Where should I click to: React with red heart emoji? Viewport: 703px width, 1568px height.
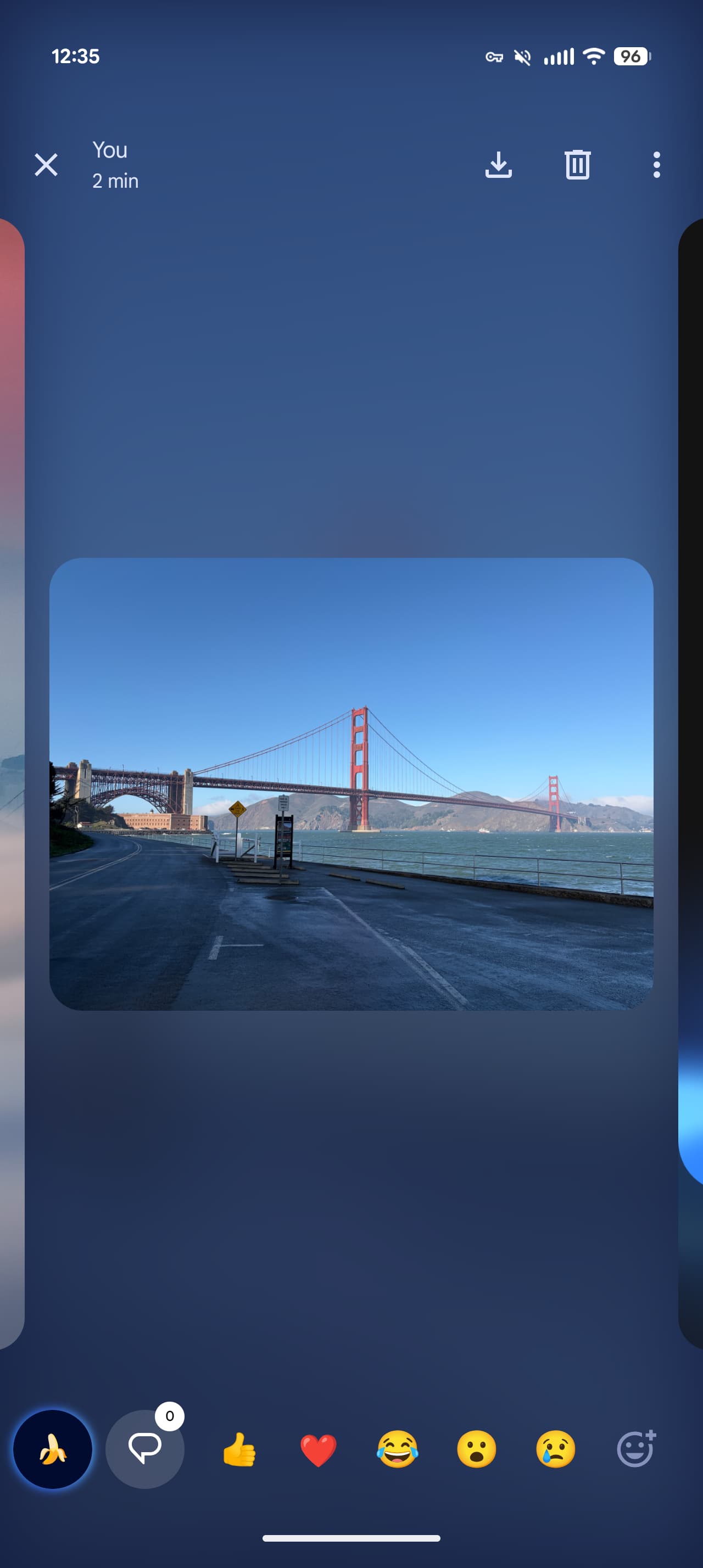click(x=319, y=1449)
